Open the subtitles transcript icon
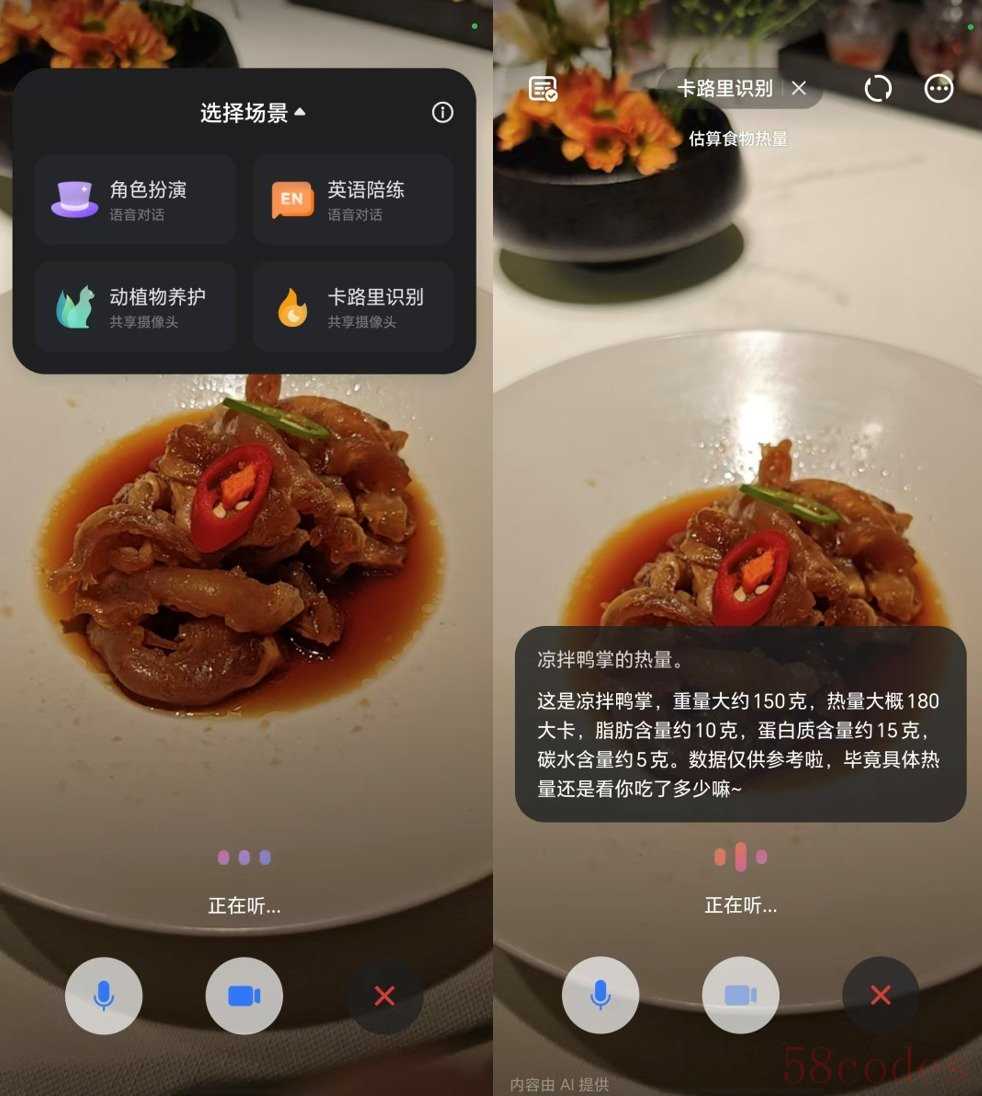 pos(543,89)
